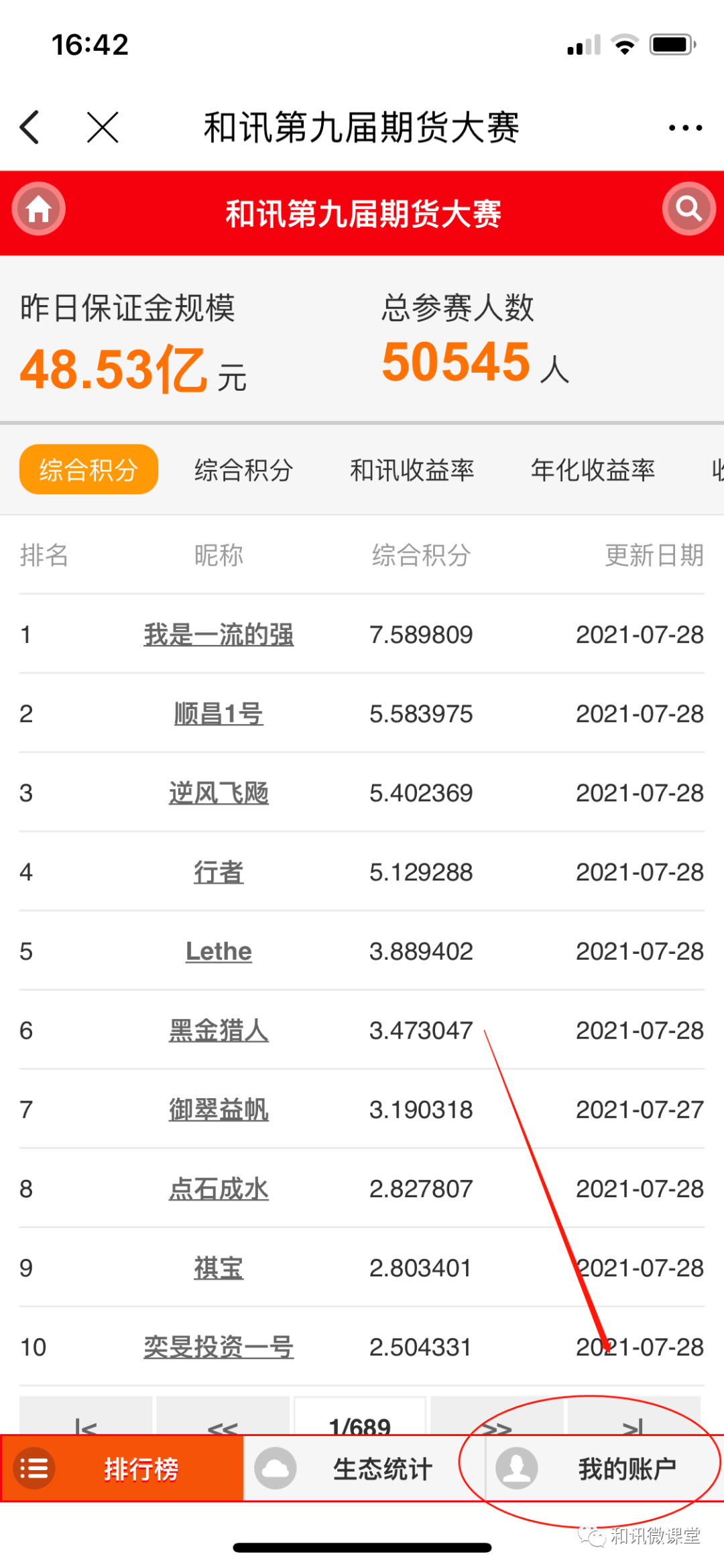The width and height of the screenshot is (724, 1568).
Task: Switch to the 年化收益率 tab
Action: 593,470
